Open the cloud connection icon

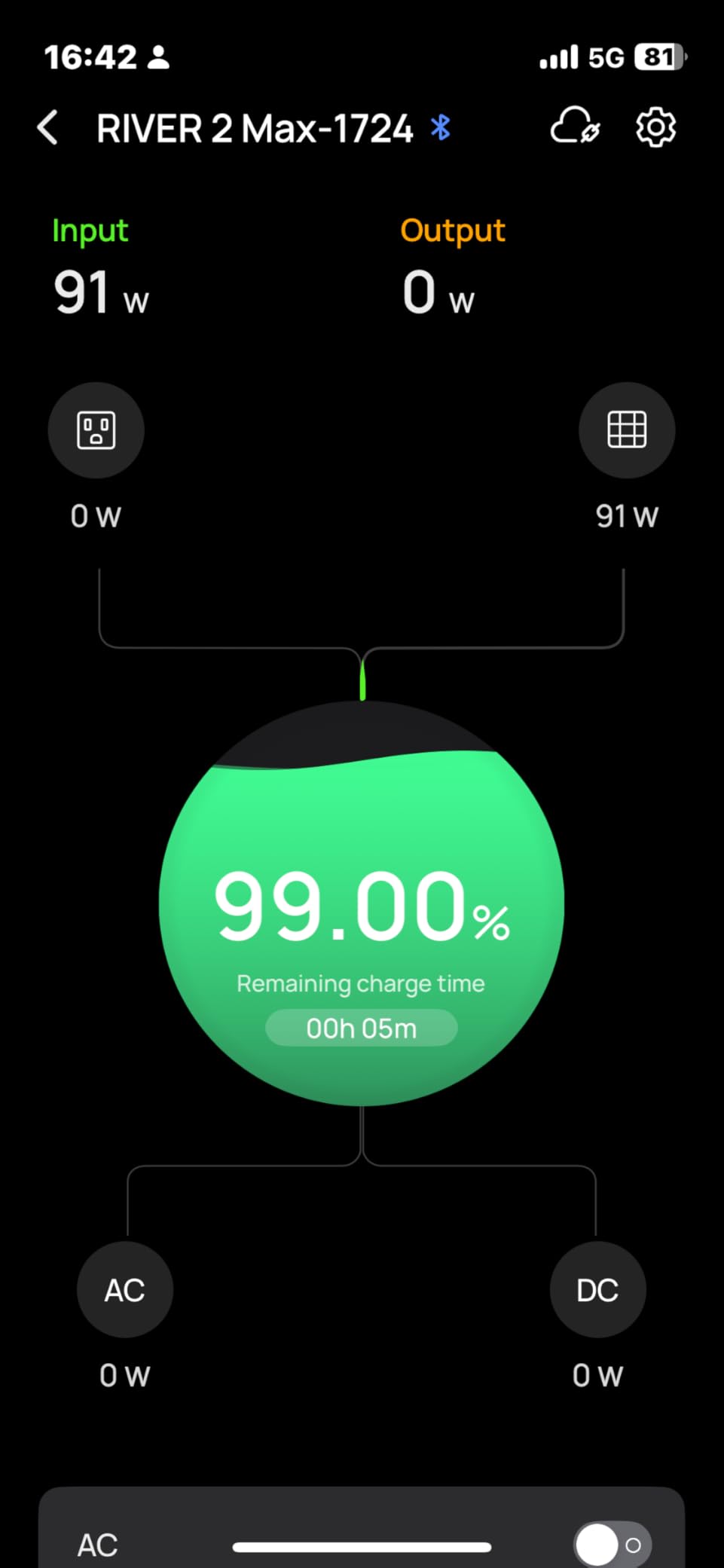coord(575,127)
